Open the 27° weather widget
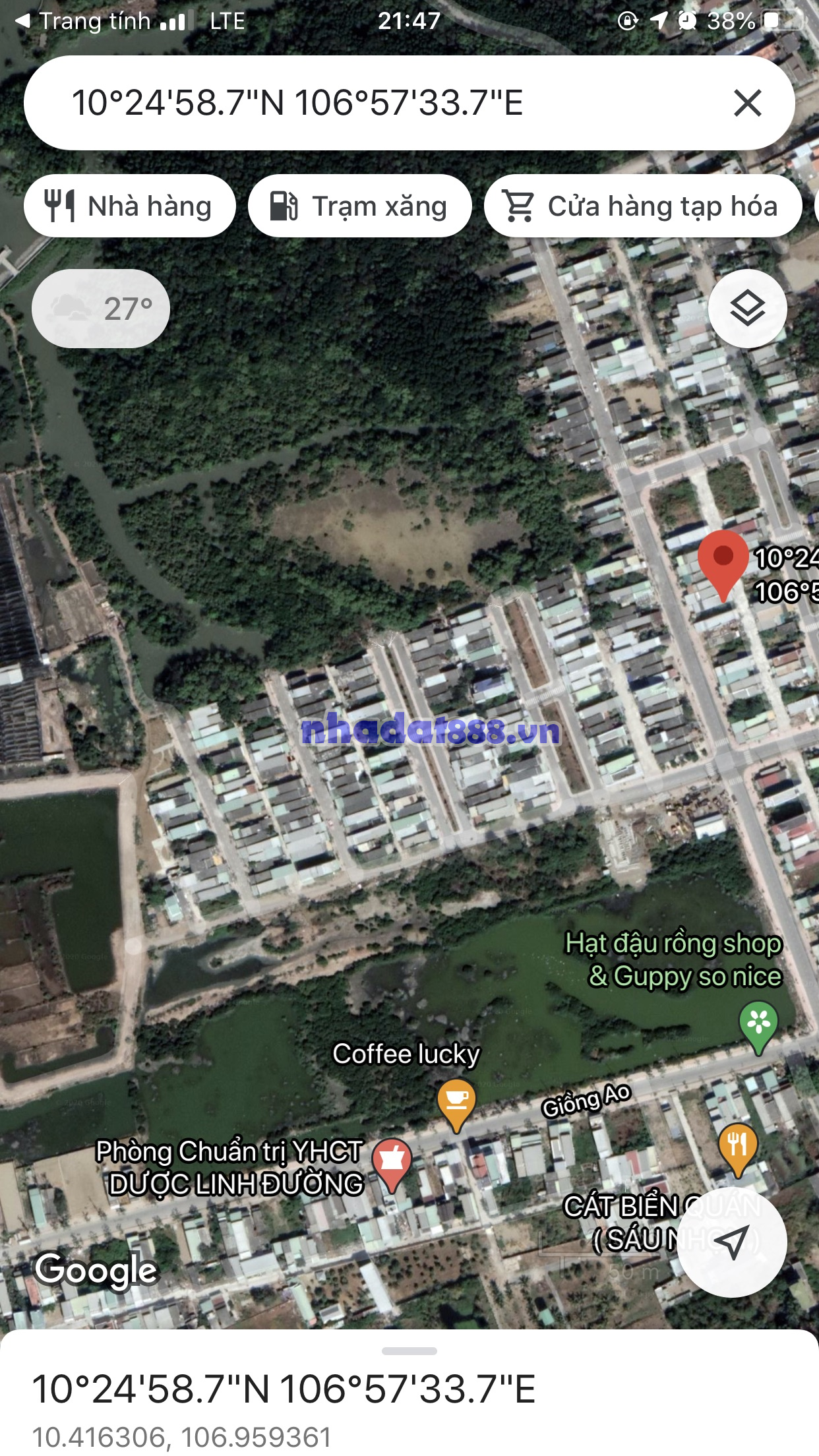Image resolution: width=819 pixels, height=1456 pixels. coord(101,309)
